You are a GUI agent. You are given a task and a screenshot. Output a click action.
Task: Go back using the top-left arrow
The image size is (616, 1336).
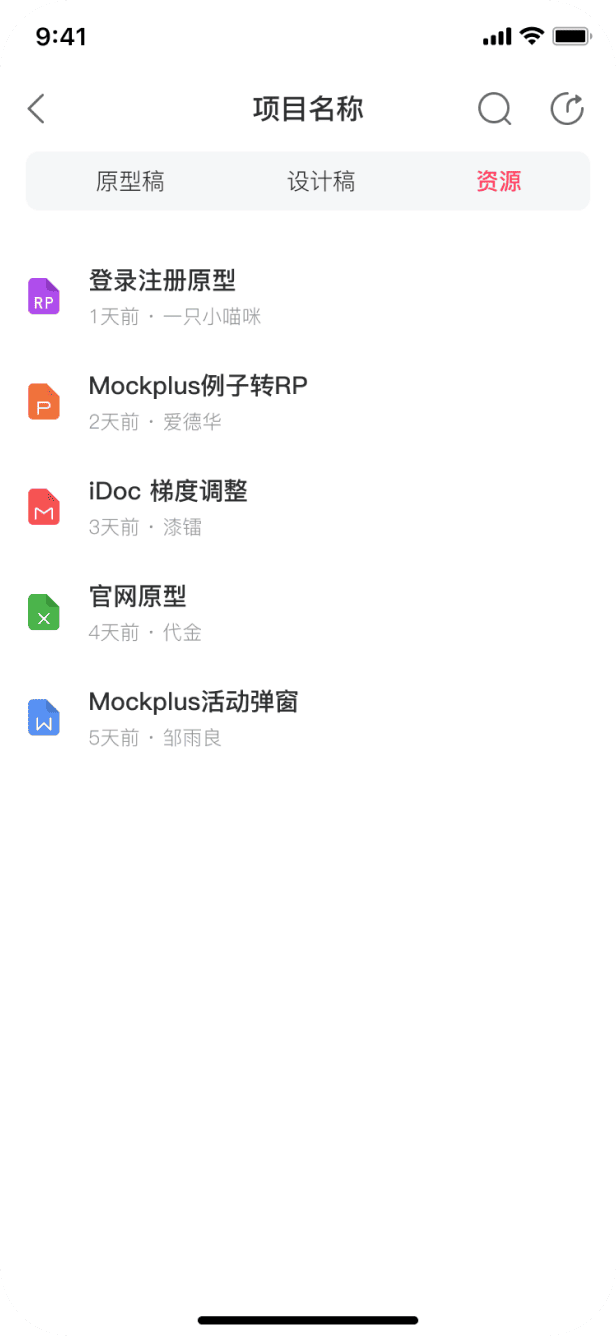pyautogui.click(x=37, y=109)
